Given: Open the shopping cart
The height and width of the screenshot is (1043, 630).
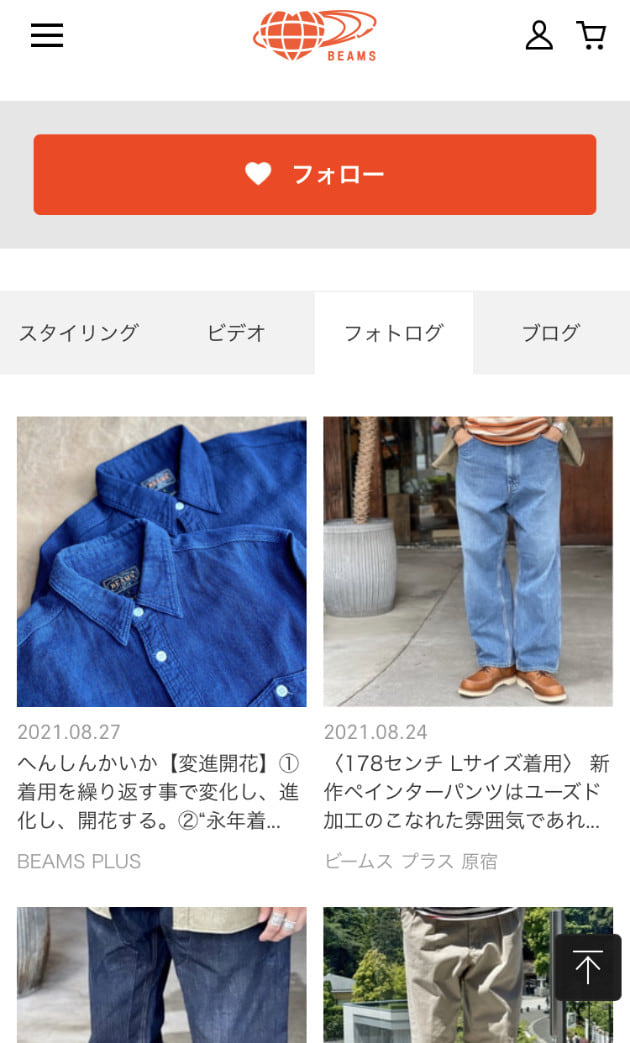Looking at the screenshot, I should pyautogui.click(x=592, y=35).
